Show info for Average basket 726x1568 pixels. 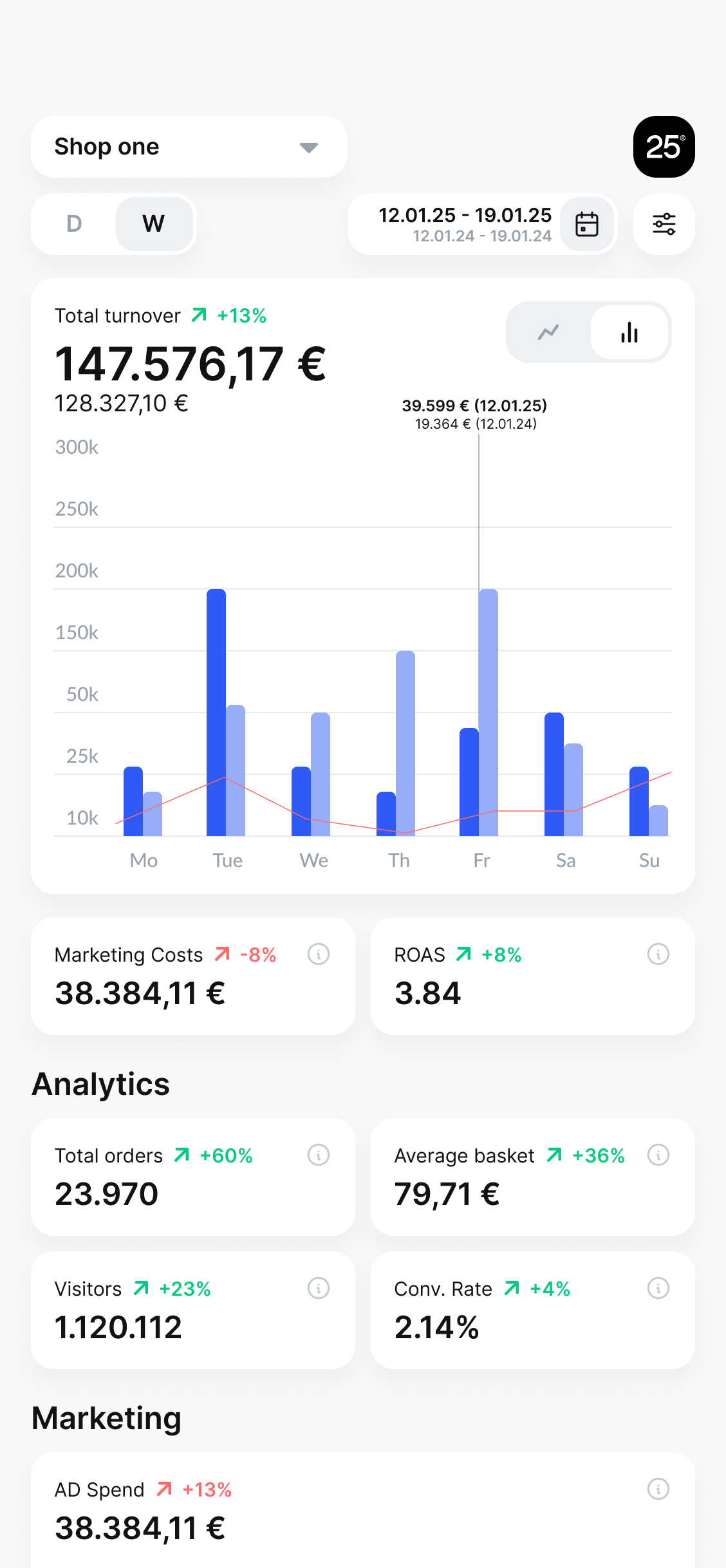click(x=658, y=1155)
